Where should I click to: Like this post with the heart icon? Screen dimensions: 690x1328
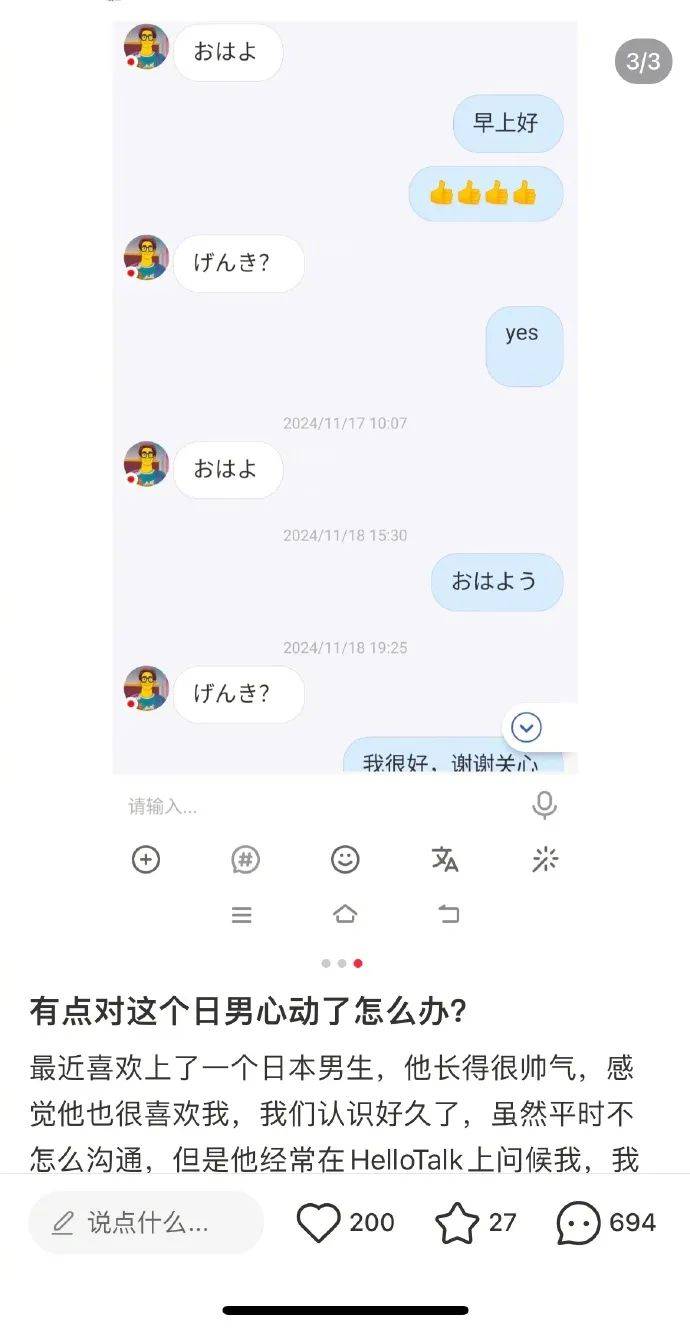pyautogui.click(x=319, y=1222)
